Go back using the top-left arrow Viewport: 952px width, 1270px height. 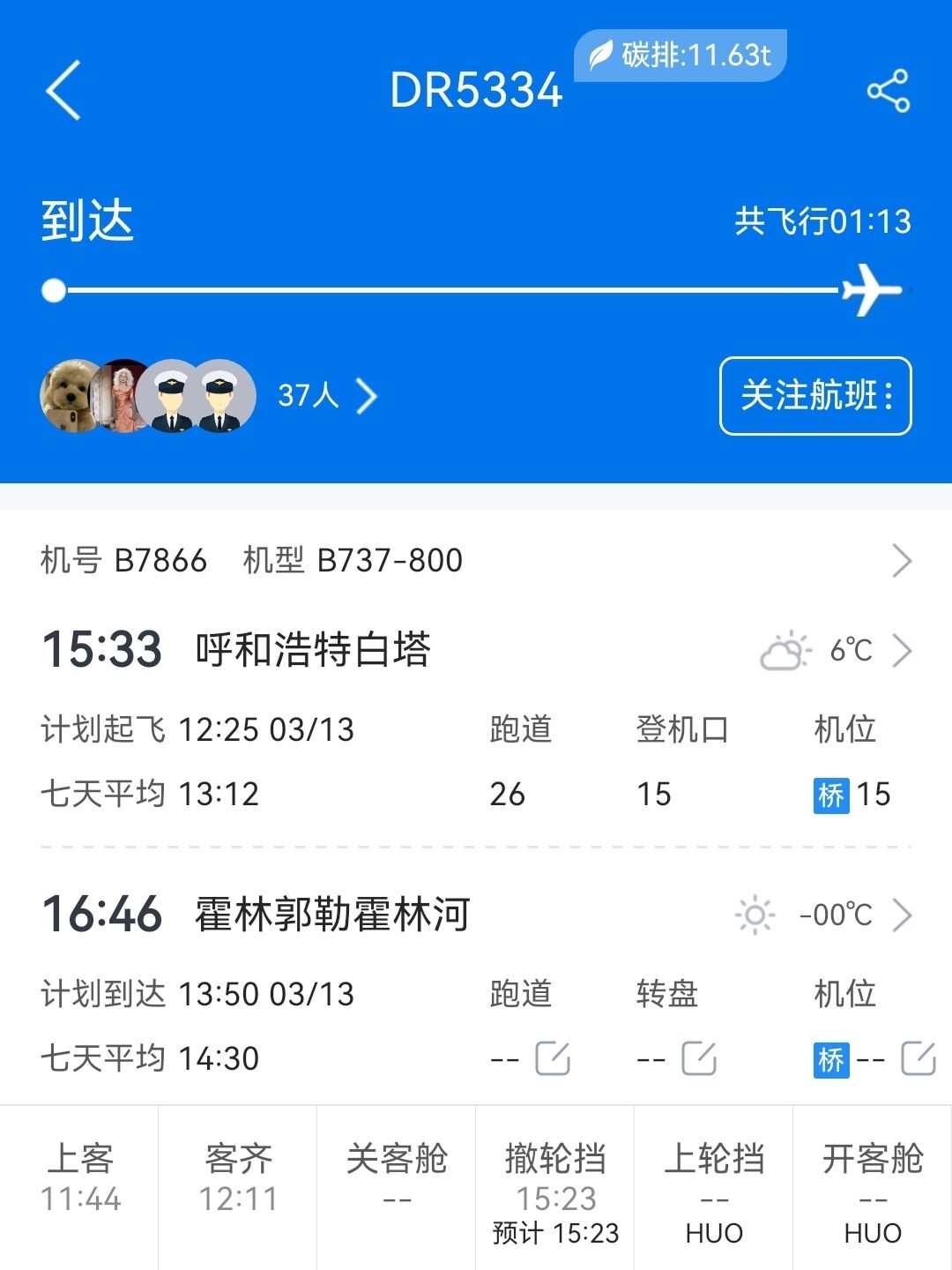tap(63, 90)
